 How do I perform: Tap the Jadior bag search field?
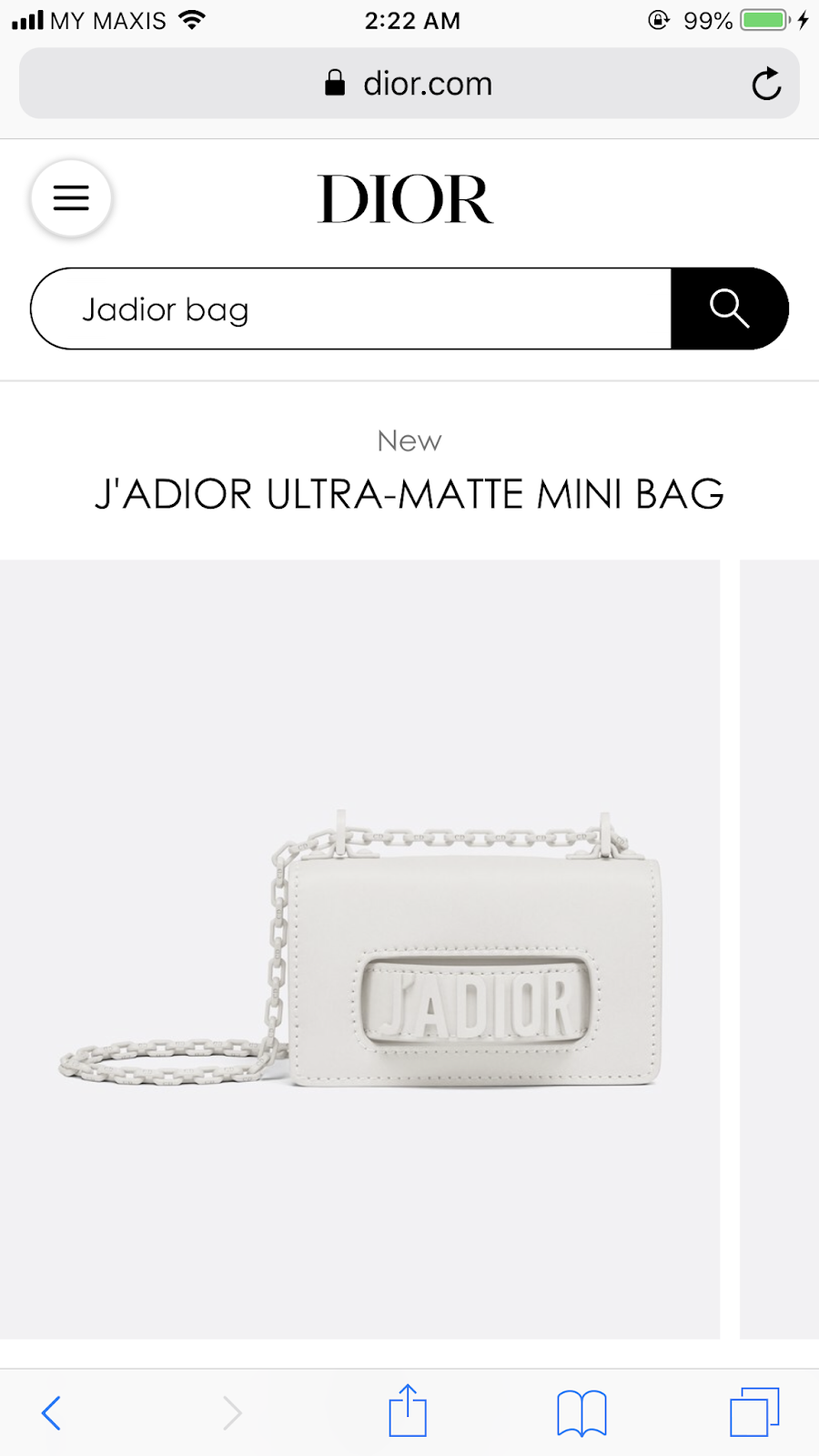point(350,309)
